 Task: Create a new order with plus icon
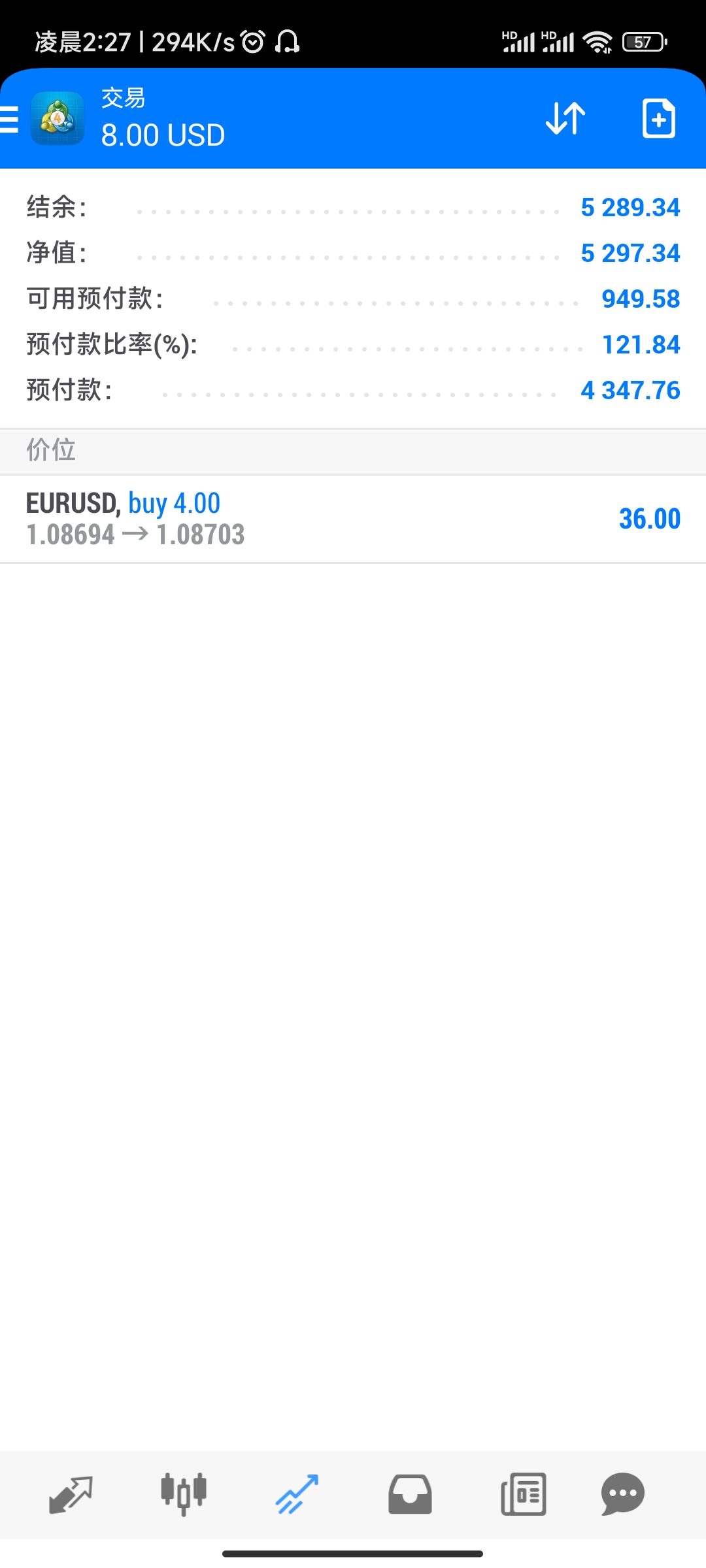[x=658, y=119]
